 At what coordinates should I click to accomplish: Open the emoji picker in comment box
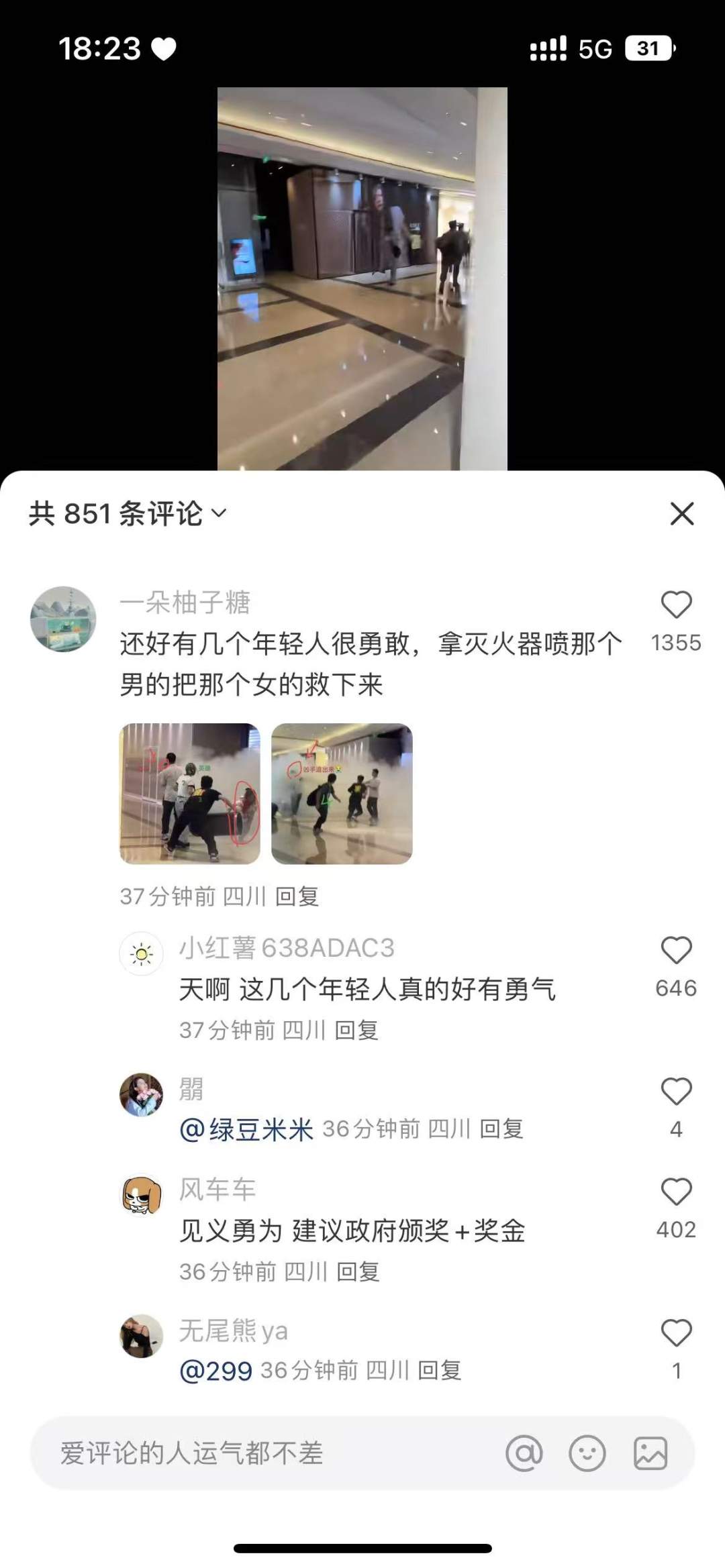(x=587, y=1453)
